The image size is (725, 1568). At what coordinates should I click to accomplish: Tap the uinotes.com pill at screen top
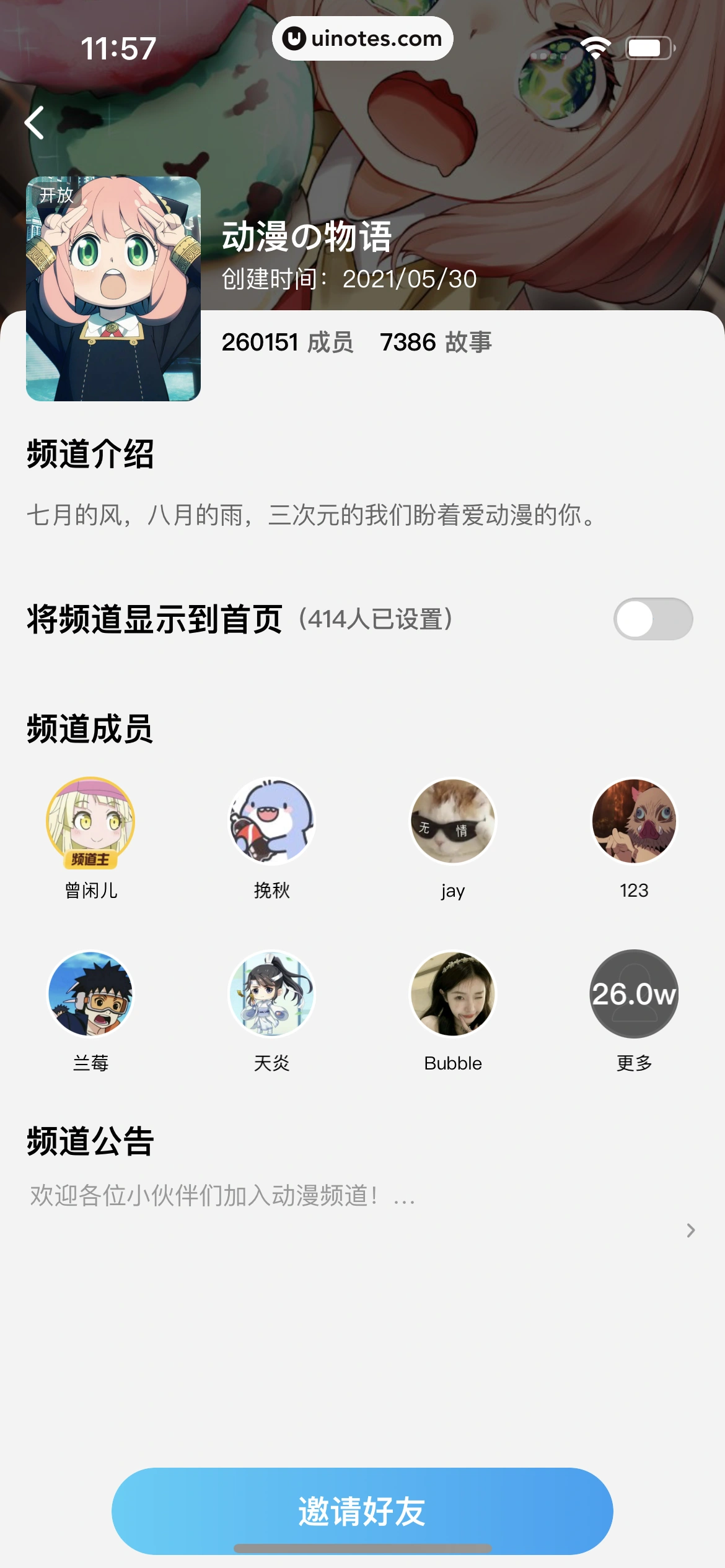click(x=362, y=38)
